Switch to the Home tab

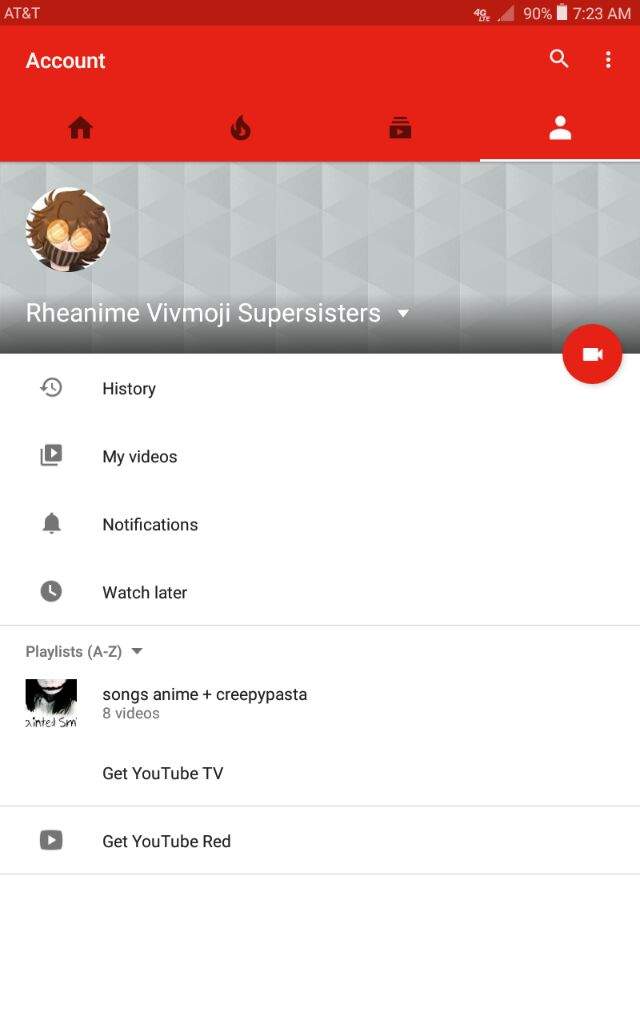[x=80, y=128]
